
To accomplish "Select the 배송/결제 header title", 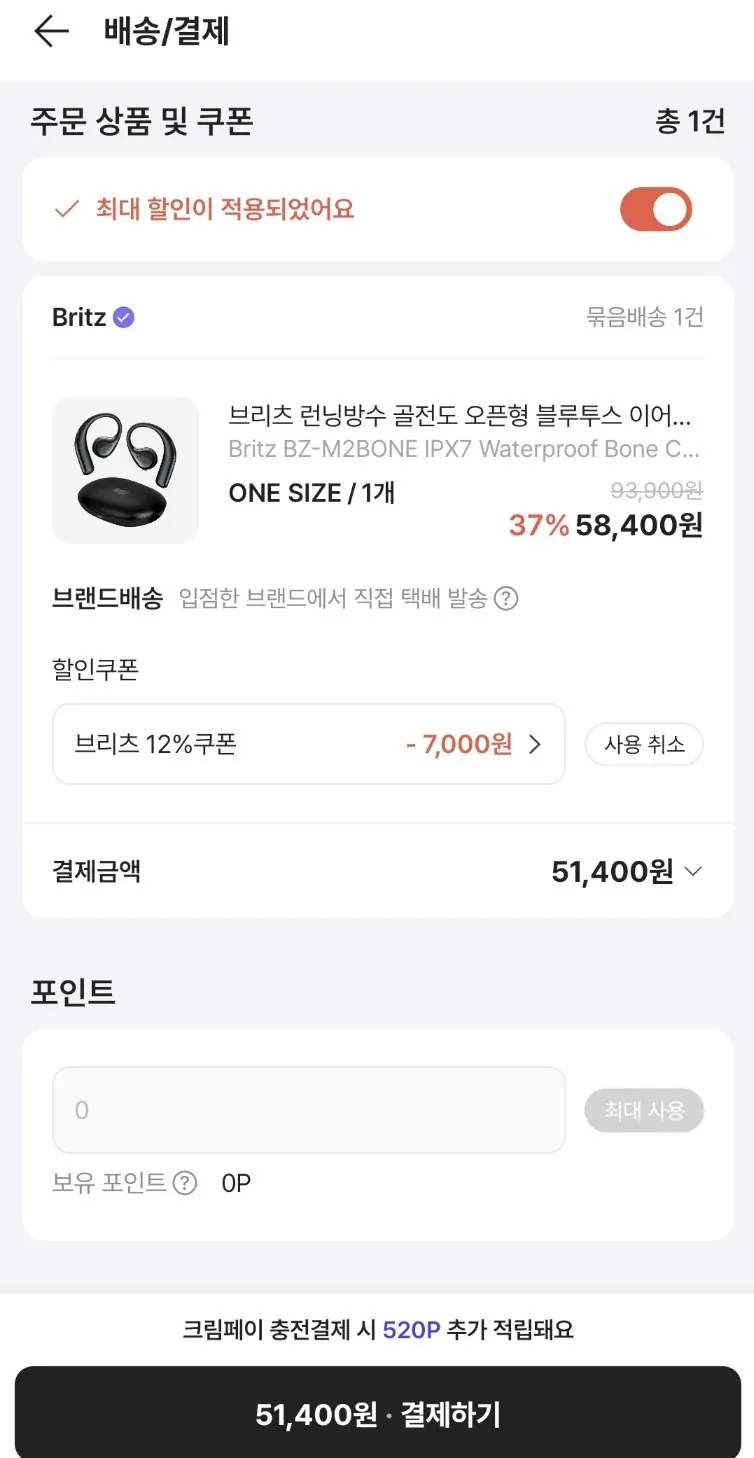I will pyautogui.click(x=165, y=31).
